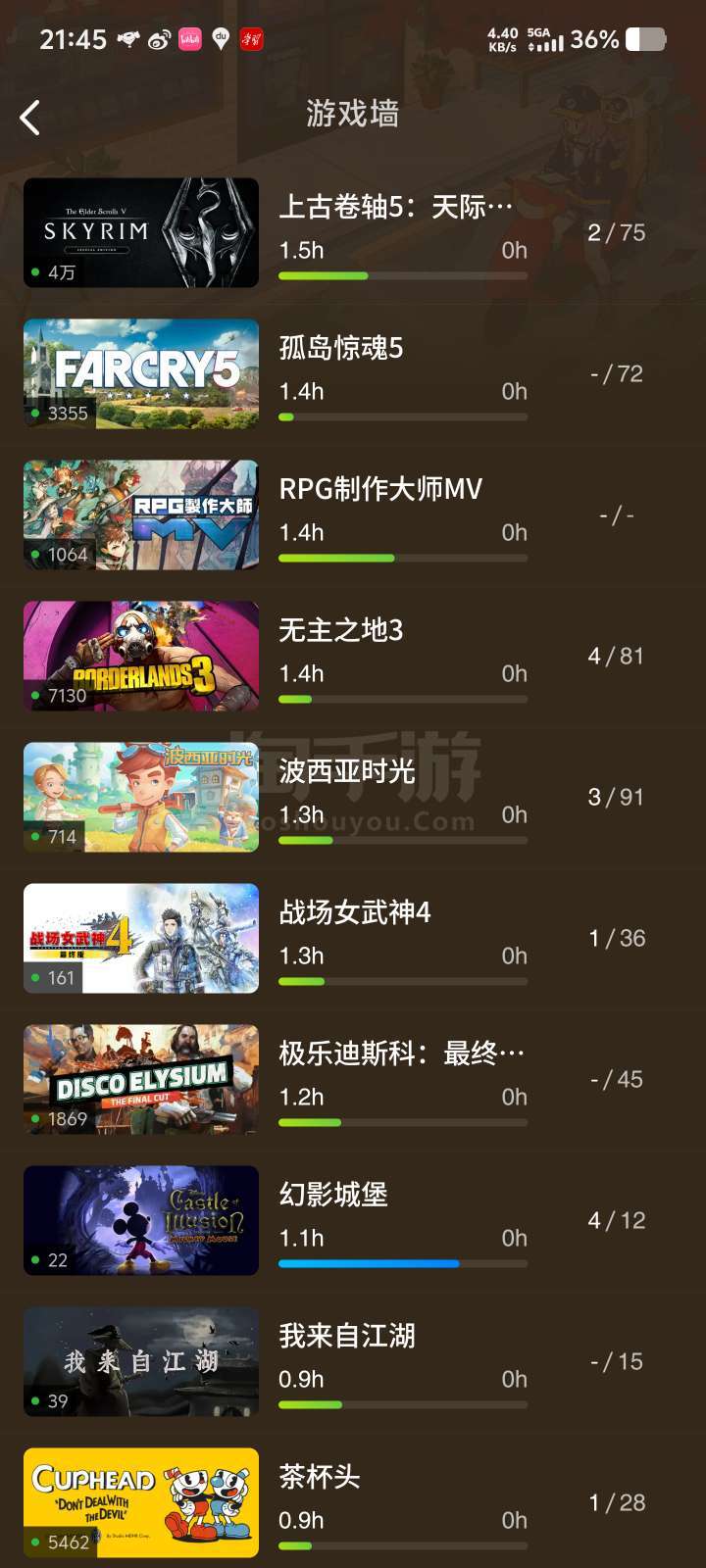706x1568 pixels.
Task: Open the 极乐迪斯科 Disco Elysium entry
Action: pos(392,1080)
